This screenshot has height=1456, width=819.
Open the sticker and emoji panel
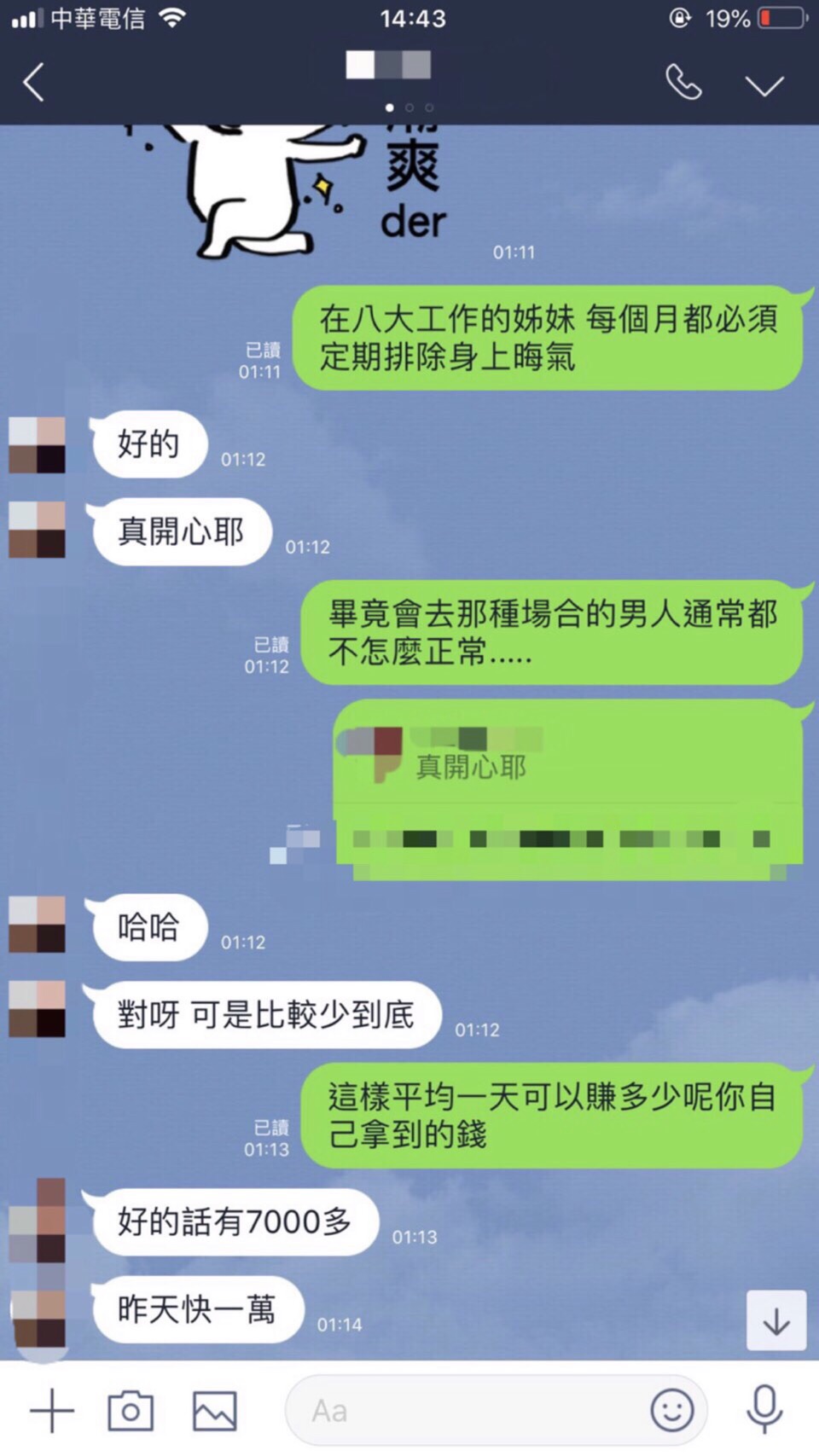pos(672,1411)
